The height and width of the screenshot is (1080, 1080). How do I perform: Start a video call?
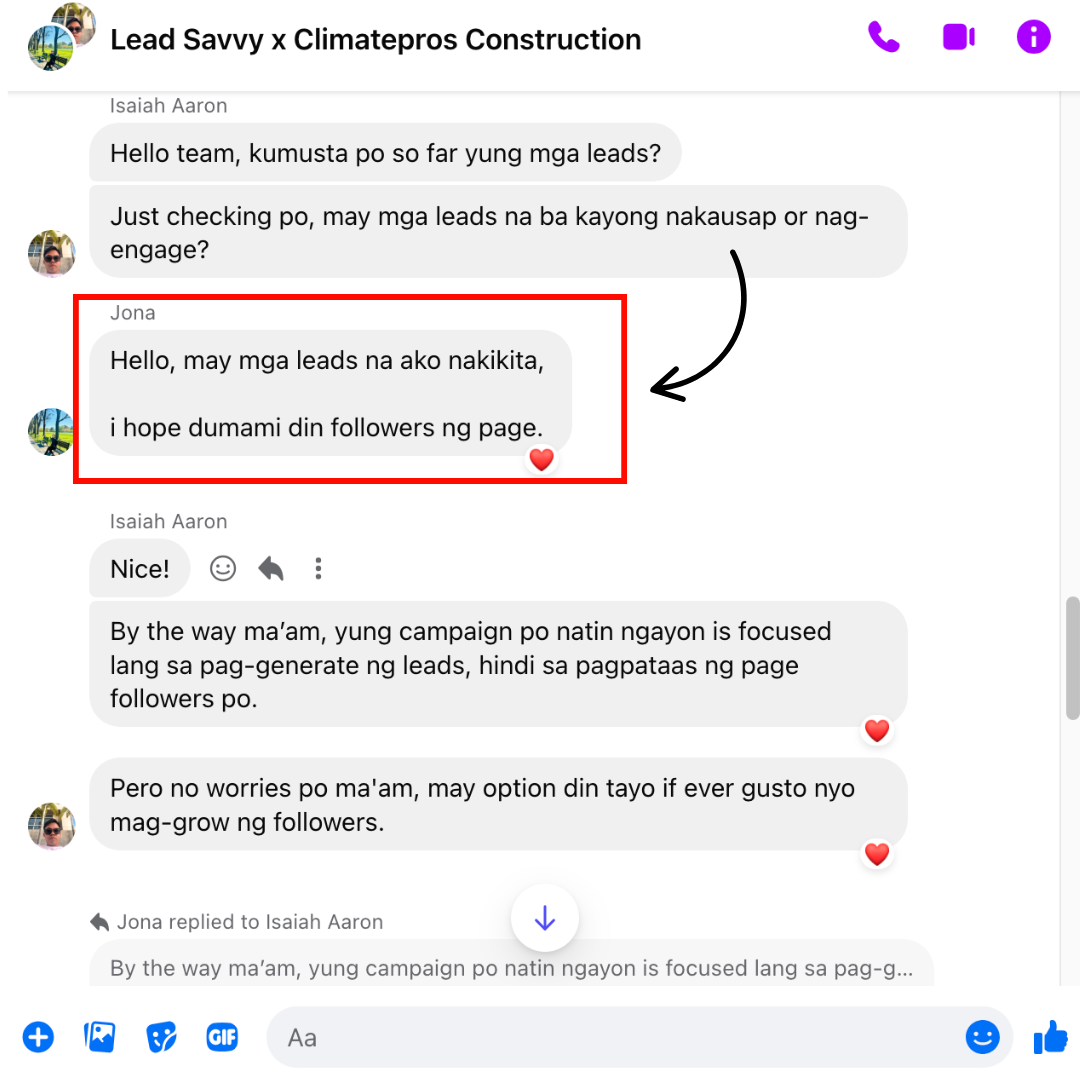coord(958,38)
